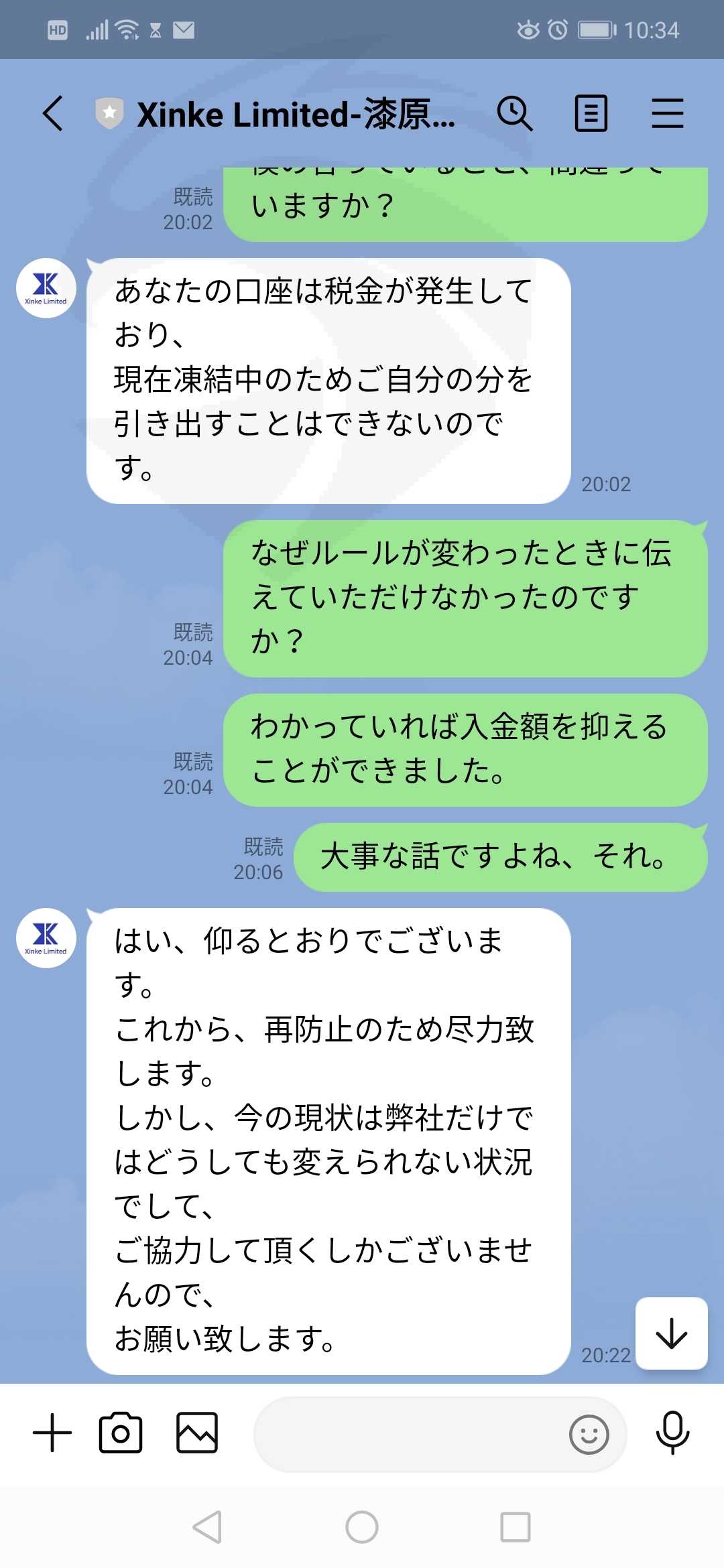
Task: Open the hamburger chat menu
Action: (x=668, y=113)
